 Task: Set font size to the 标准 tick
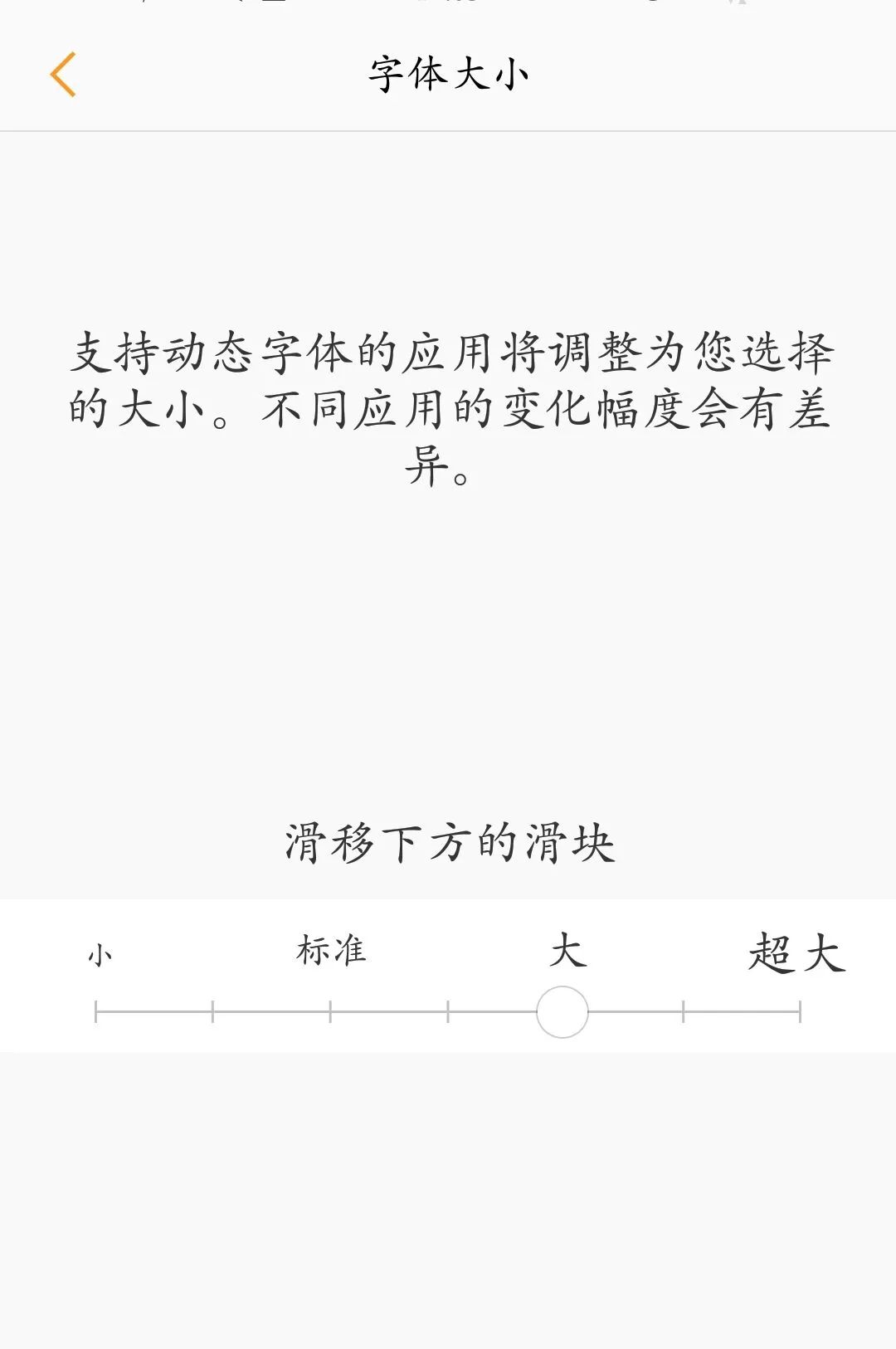click(x=330, y=1012)
